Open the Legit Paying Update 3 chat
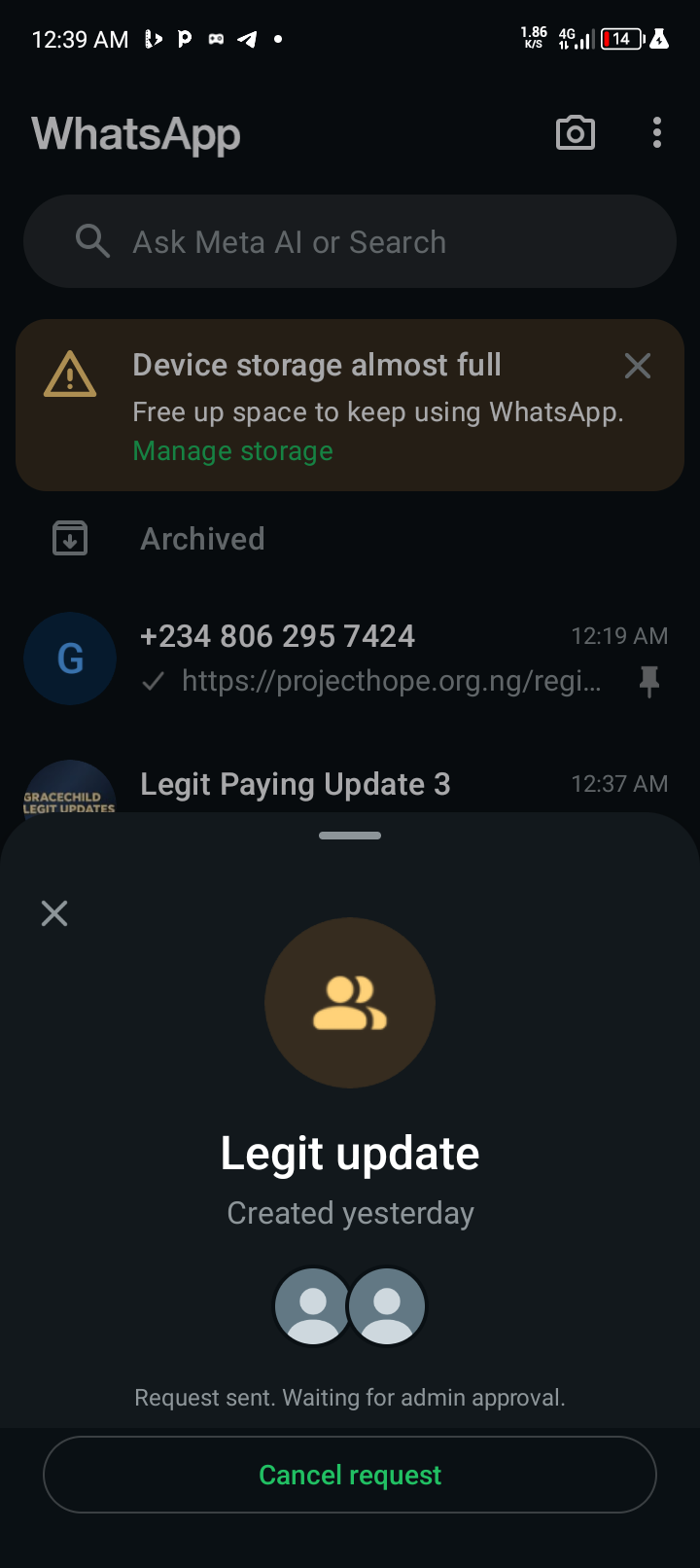 [x=350, y=784]
